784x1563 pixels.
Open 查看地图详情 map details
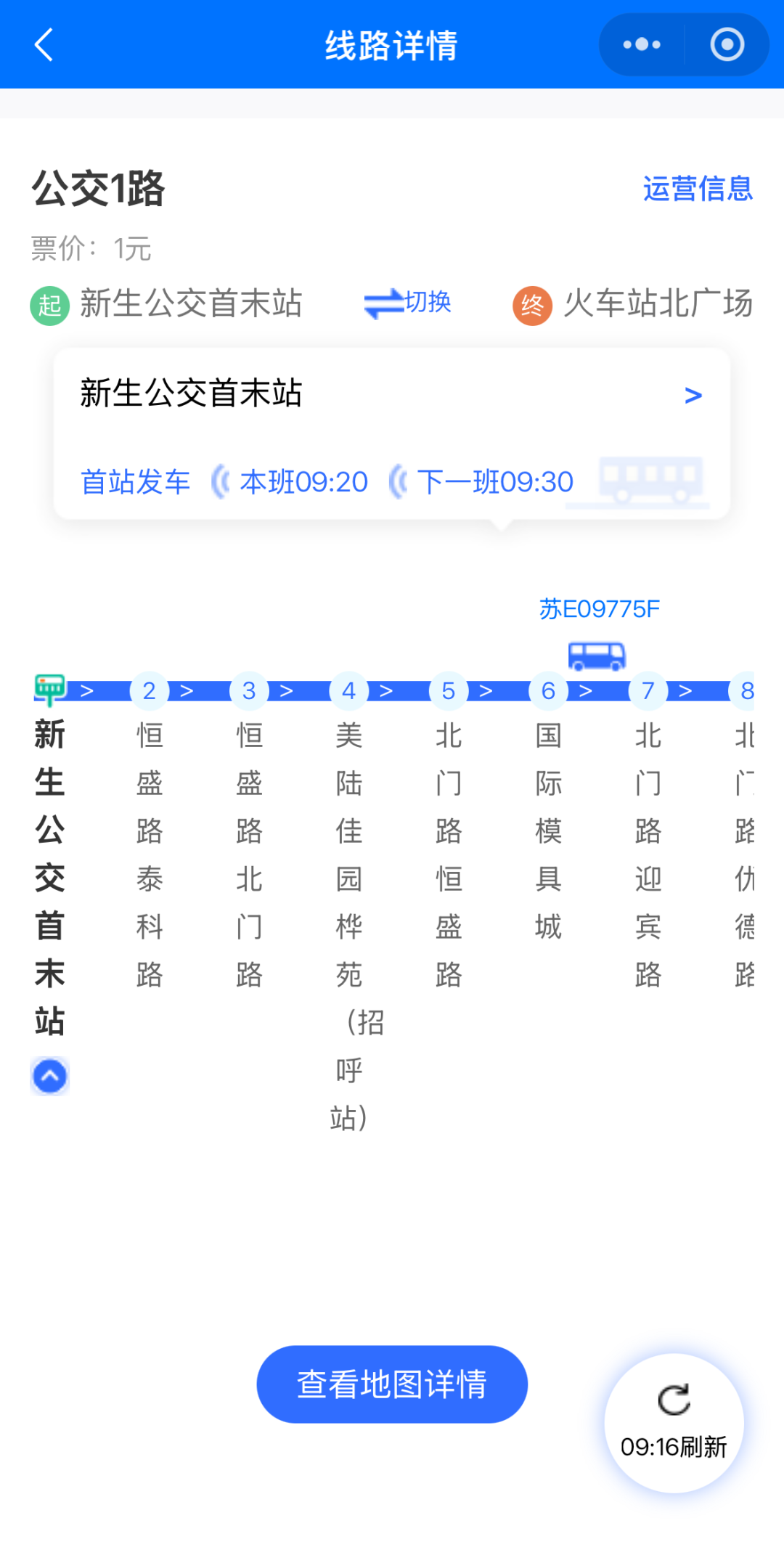click(x=392, y=1384)
